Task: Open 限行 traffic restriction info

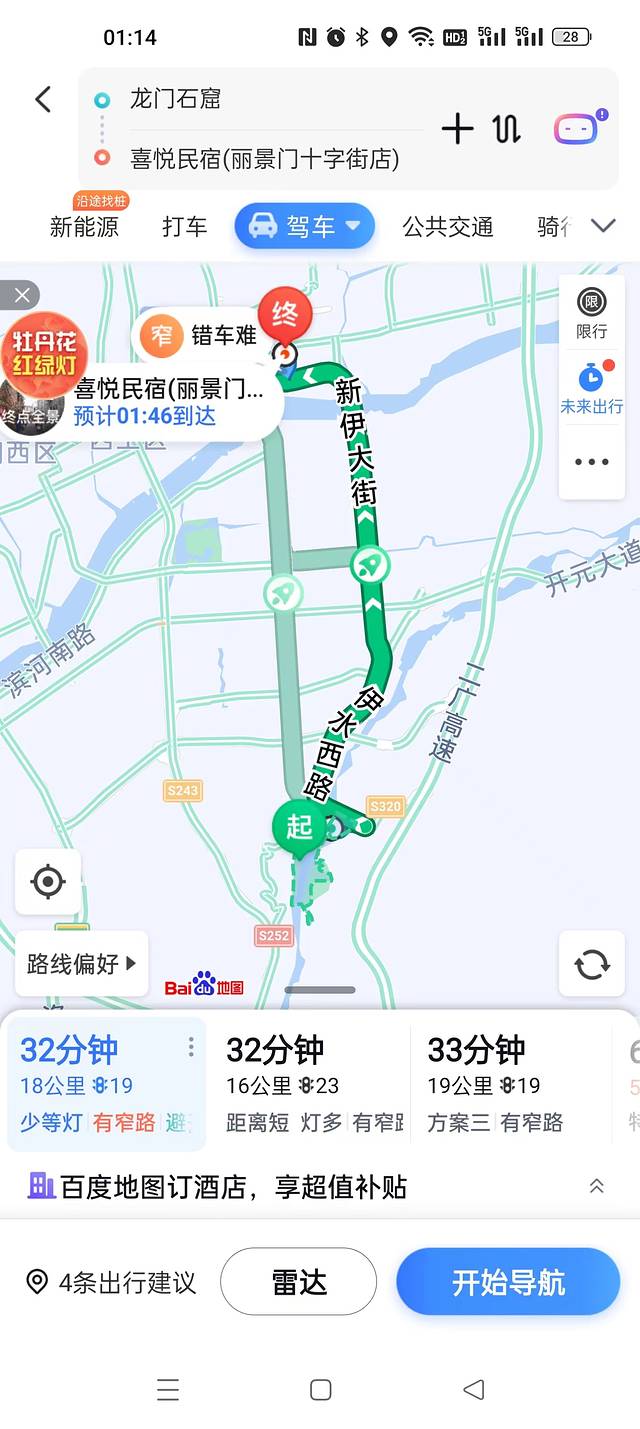Action: [x=591, y=312]
